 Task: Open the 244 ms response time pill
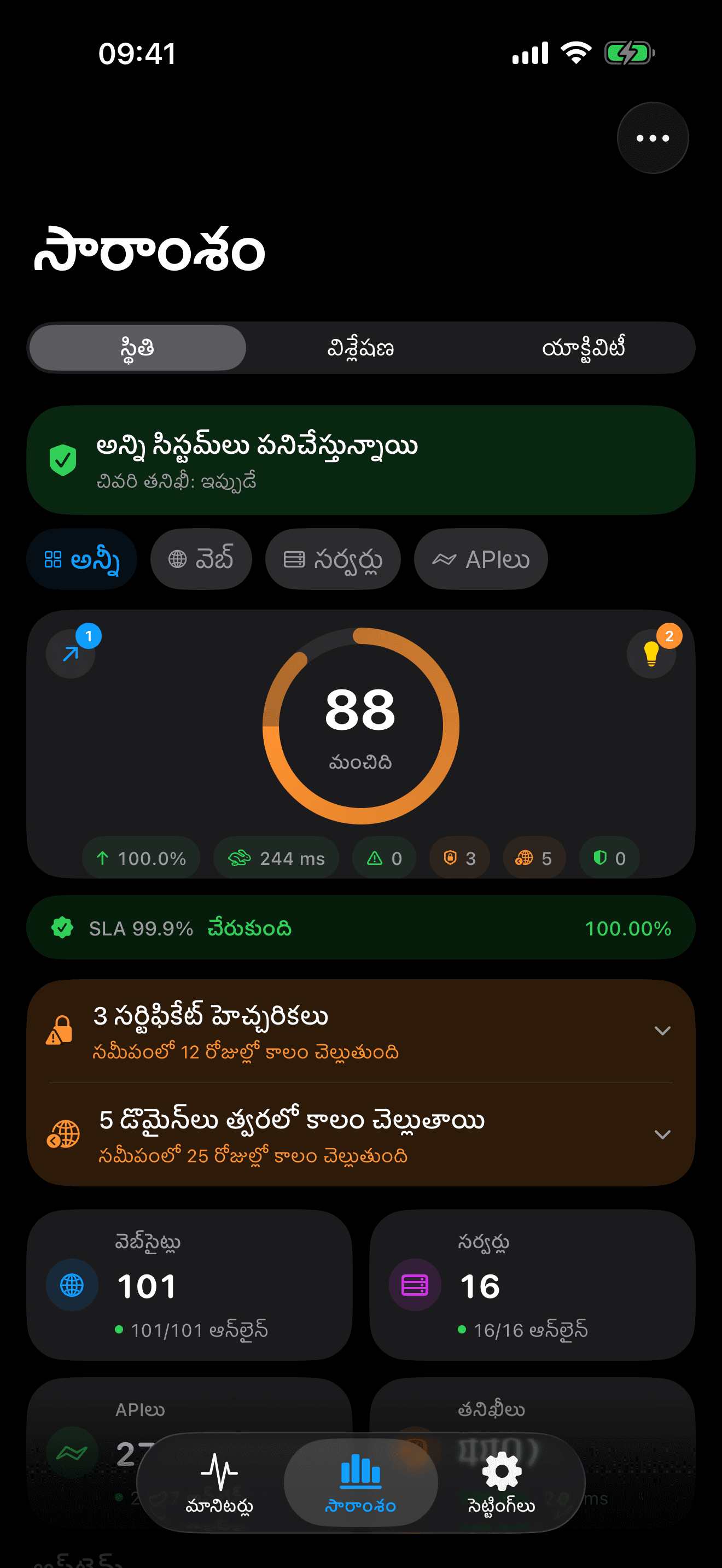click(x=276, y=858)
